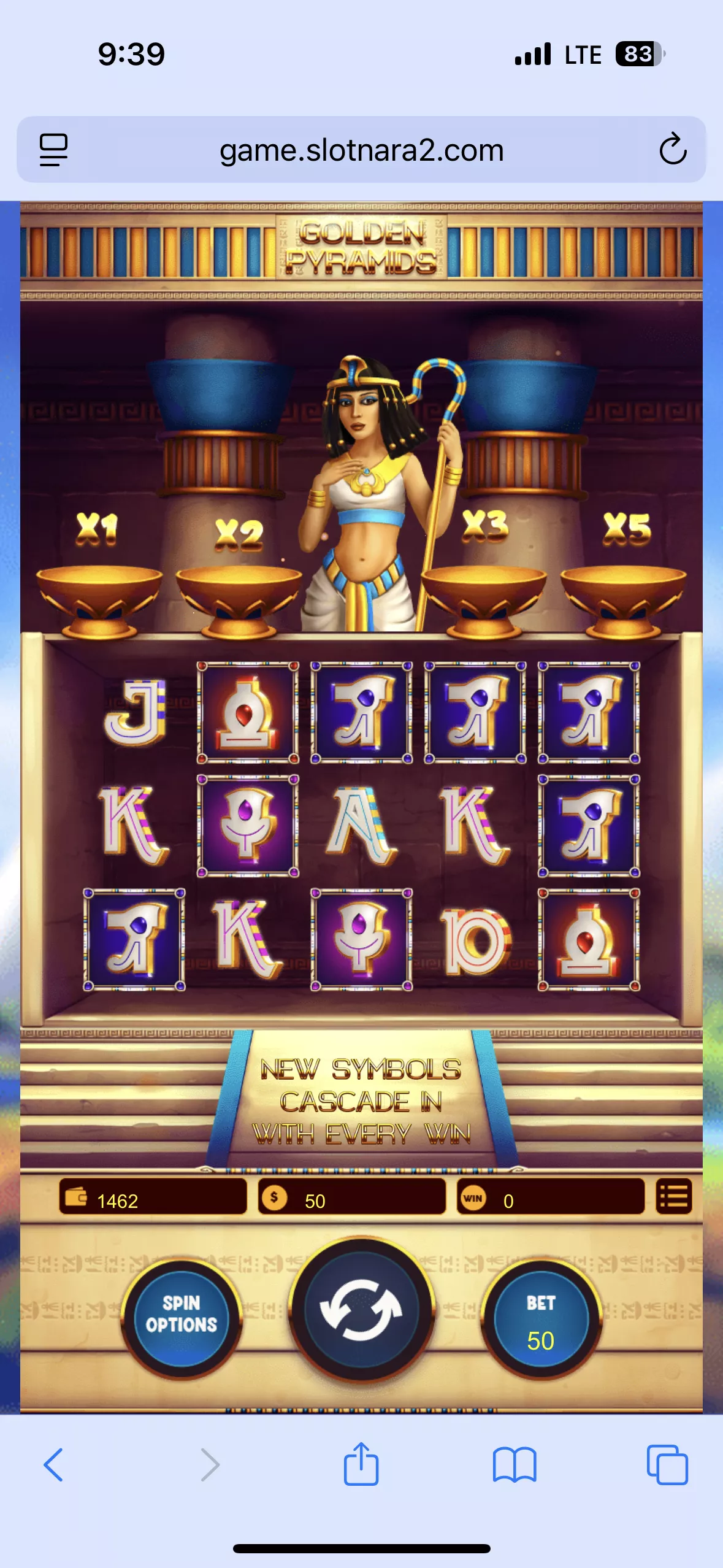Reload the page in Safari
Screen dimensions: 723x1568
click(672, 149)
